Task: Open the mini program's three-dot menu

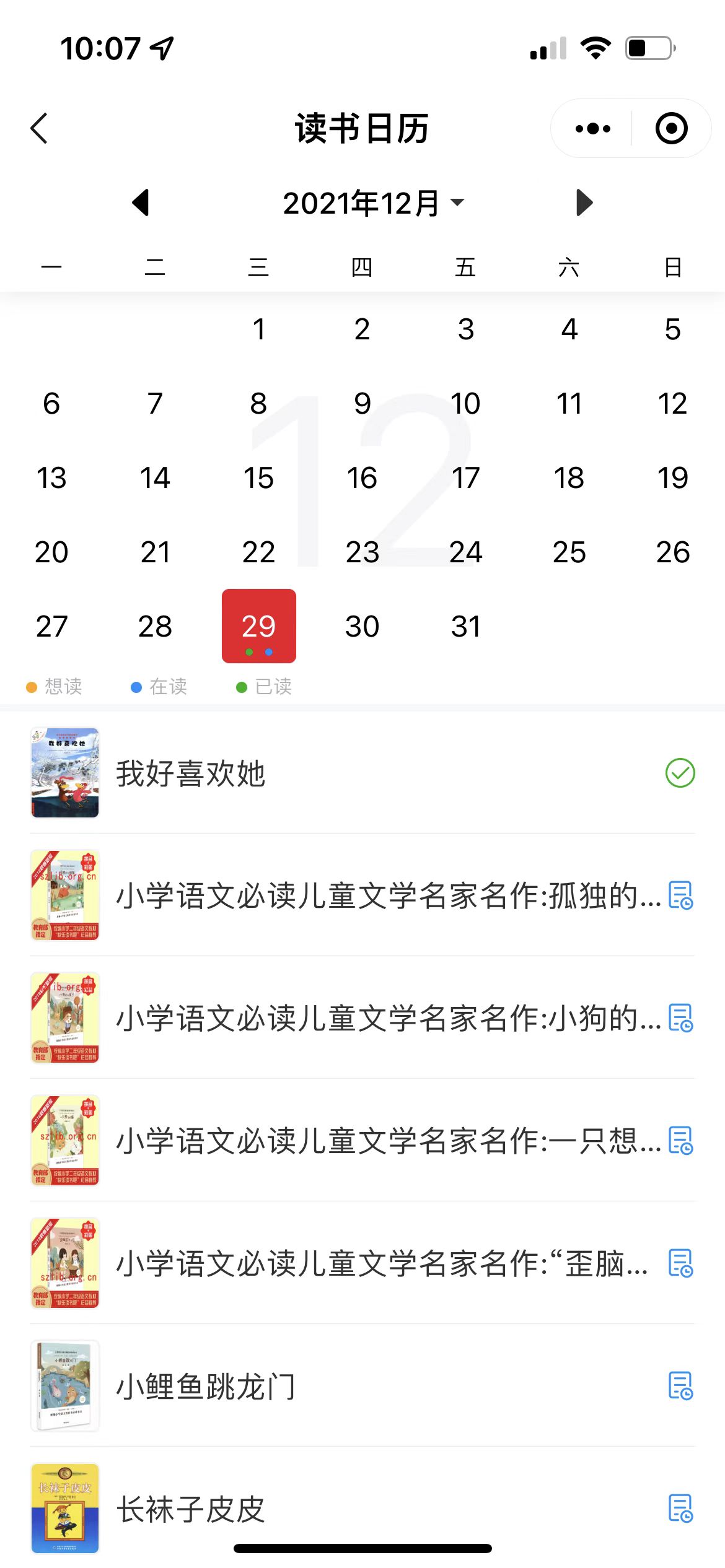Action: pos(592,129)
